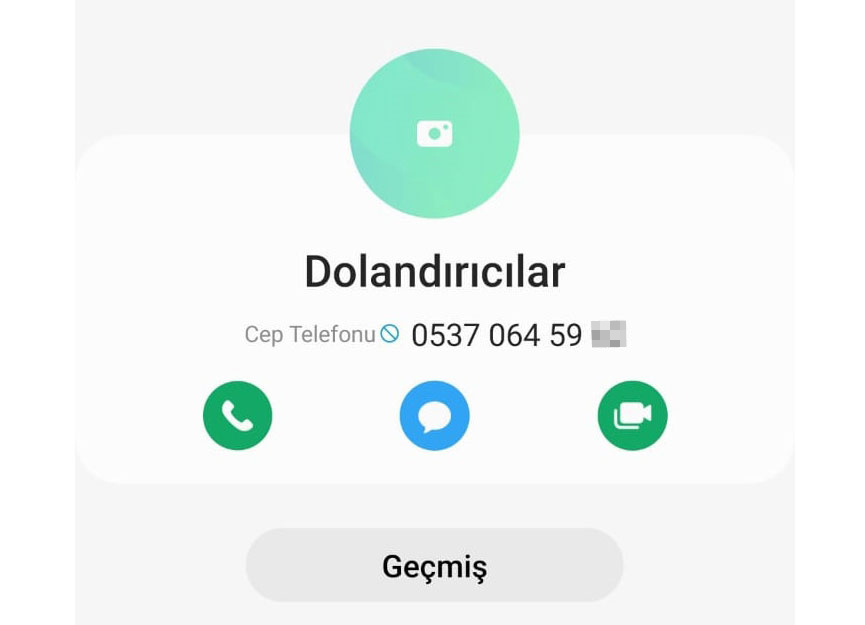
Task: Call the Dolandırıcılar contact
Action: (237, 416)
